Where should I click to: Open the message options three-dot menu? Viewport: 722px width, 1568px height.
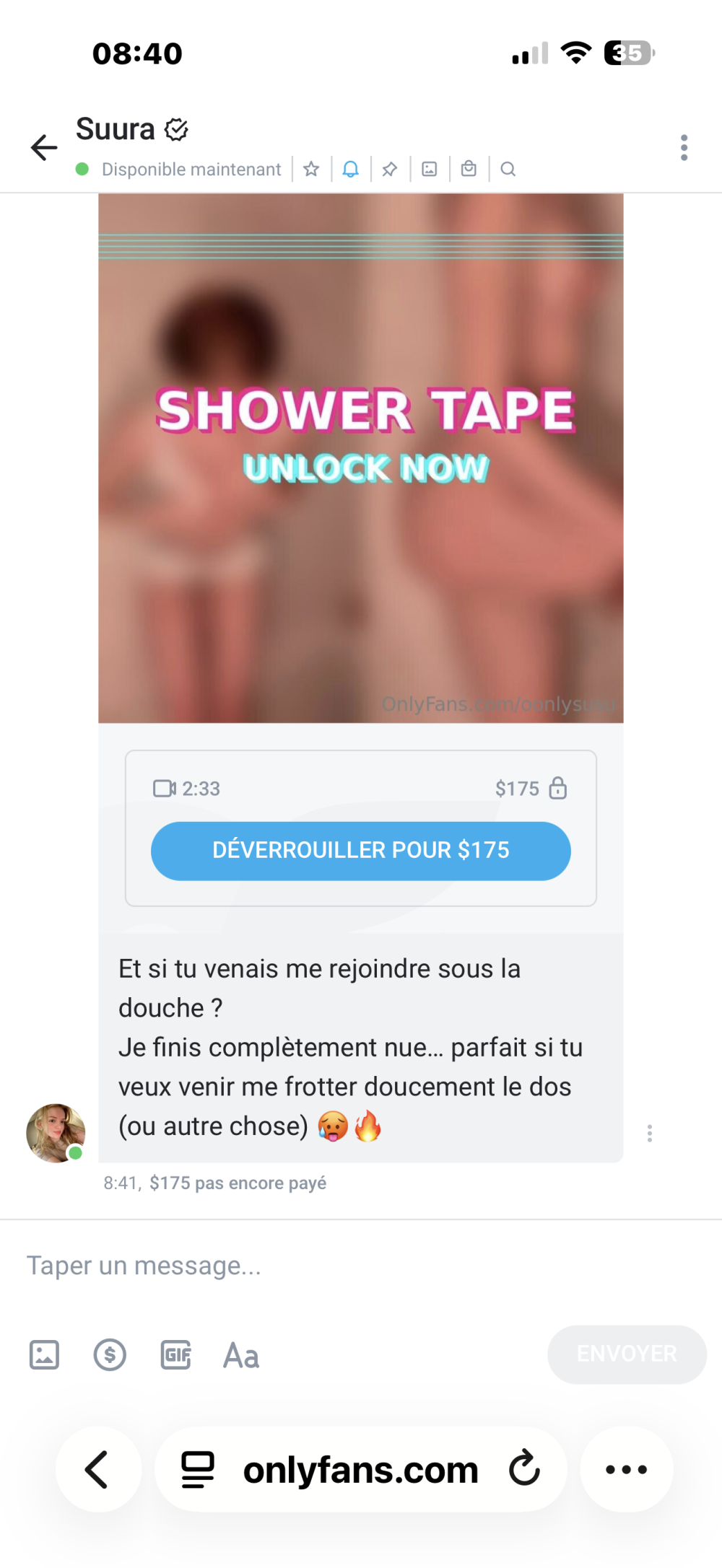pyautogui.click(x=650, y=1133)
